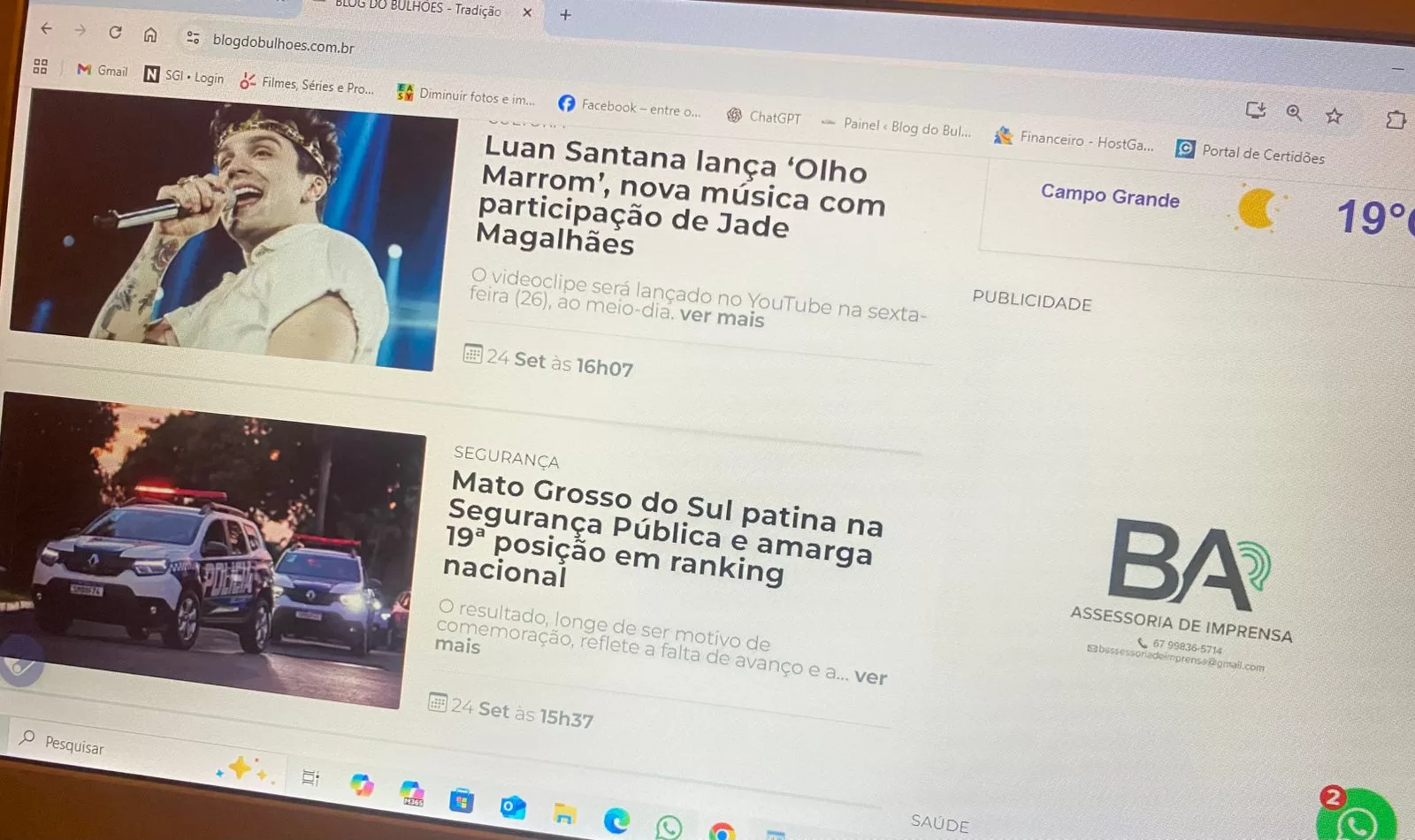Close the Blog do Bulhões tab
The height and width of the screenshot is (840, 1415).
coord(527,12)
